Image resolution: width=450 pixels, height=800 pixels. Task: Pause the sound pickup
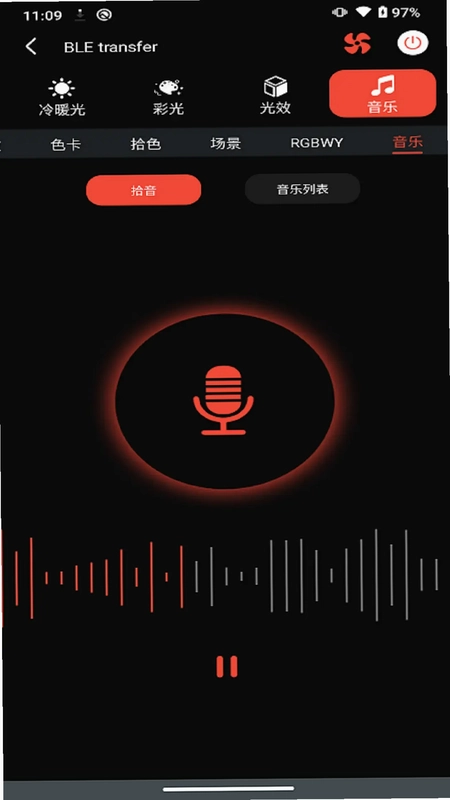click(227, 666)
